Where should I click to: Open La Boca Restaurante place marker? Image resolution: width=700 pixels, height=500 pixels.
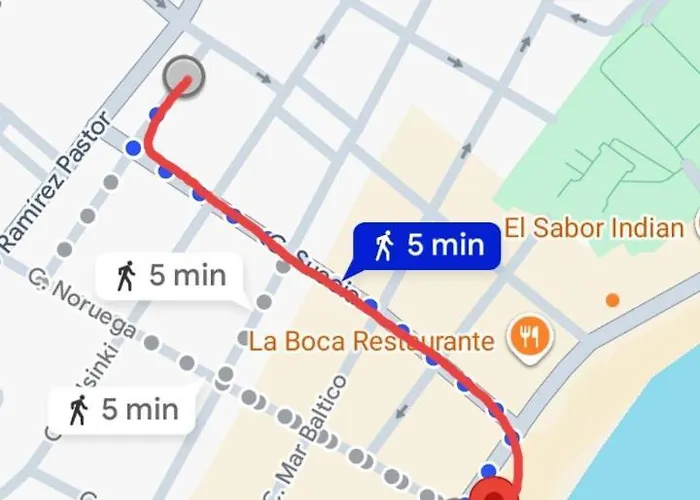pos(527,340)
